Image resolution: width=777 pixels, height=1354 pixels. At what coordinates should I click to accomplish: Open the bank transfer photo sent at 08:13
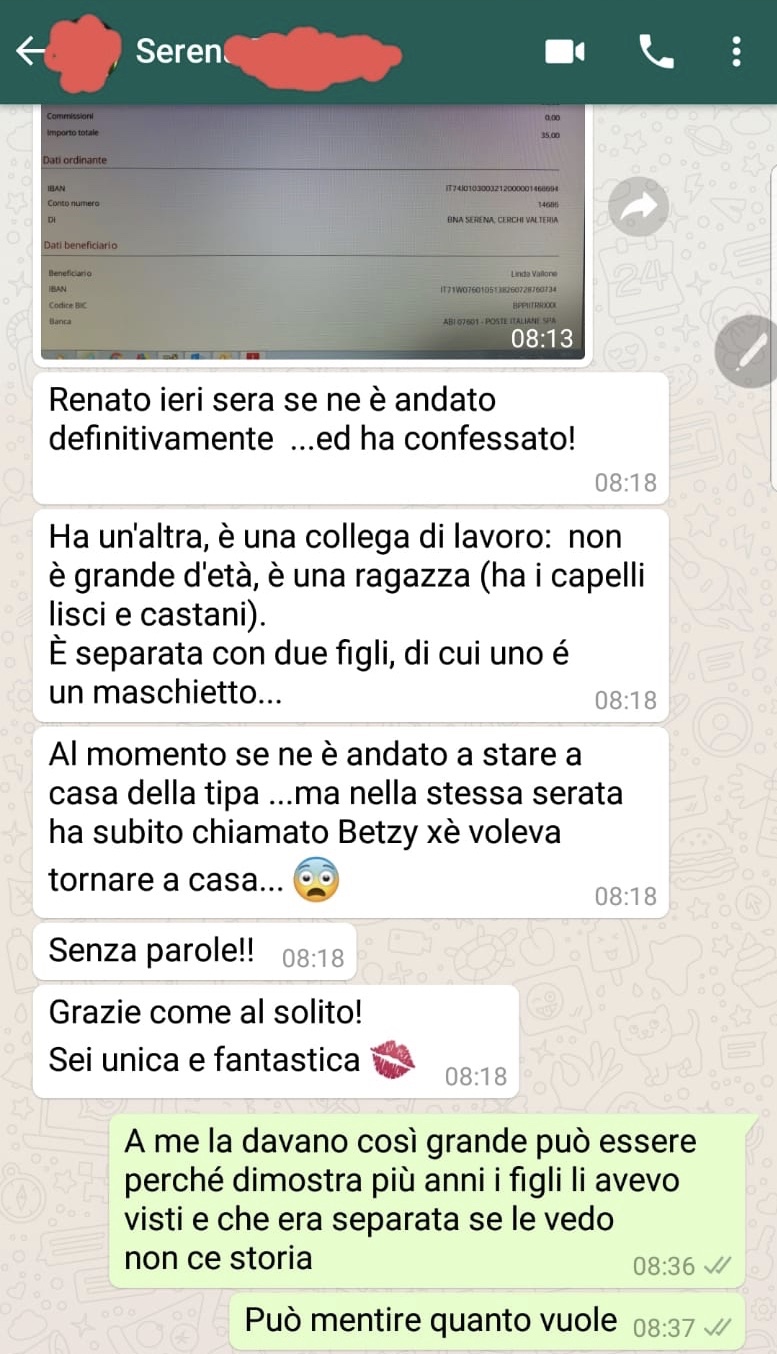312,232
